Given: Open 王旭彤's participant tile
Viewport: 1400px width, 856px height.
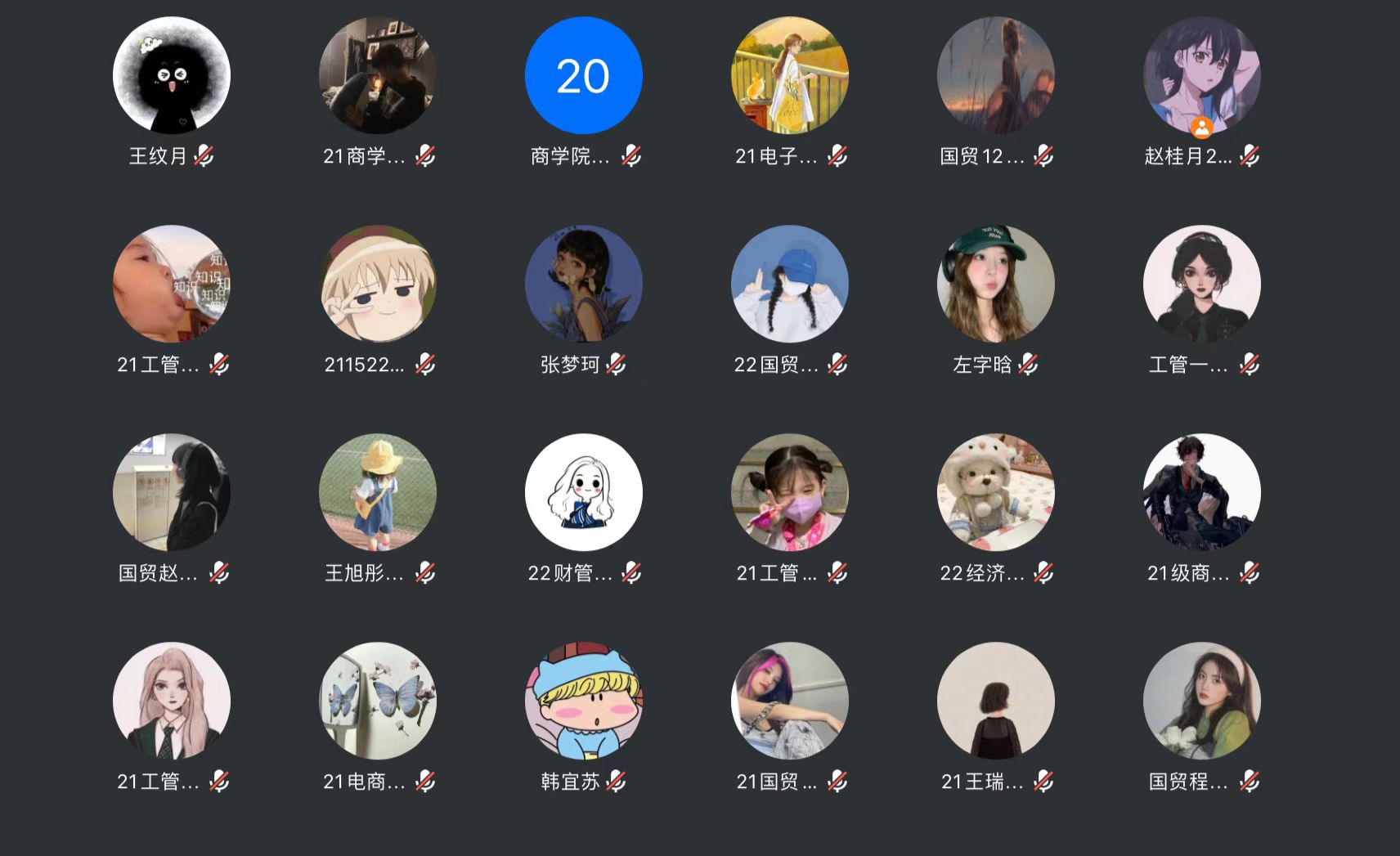Looking at the screenshot, I should point(378,493).
